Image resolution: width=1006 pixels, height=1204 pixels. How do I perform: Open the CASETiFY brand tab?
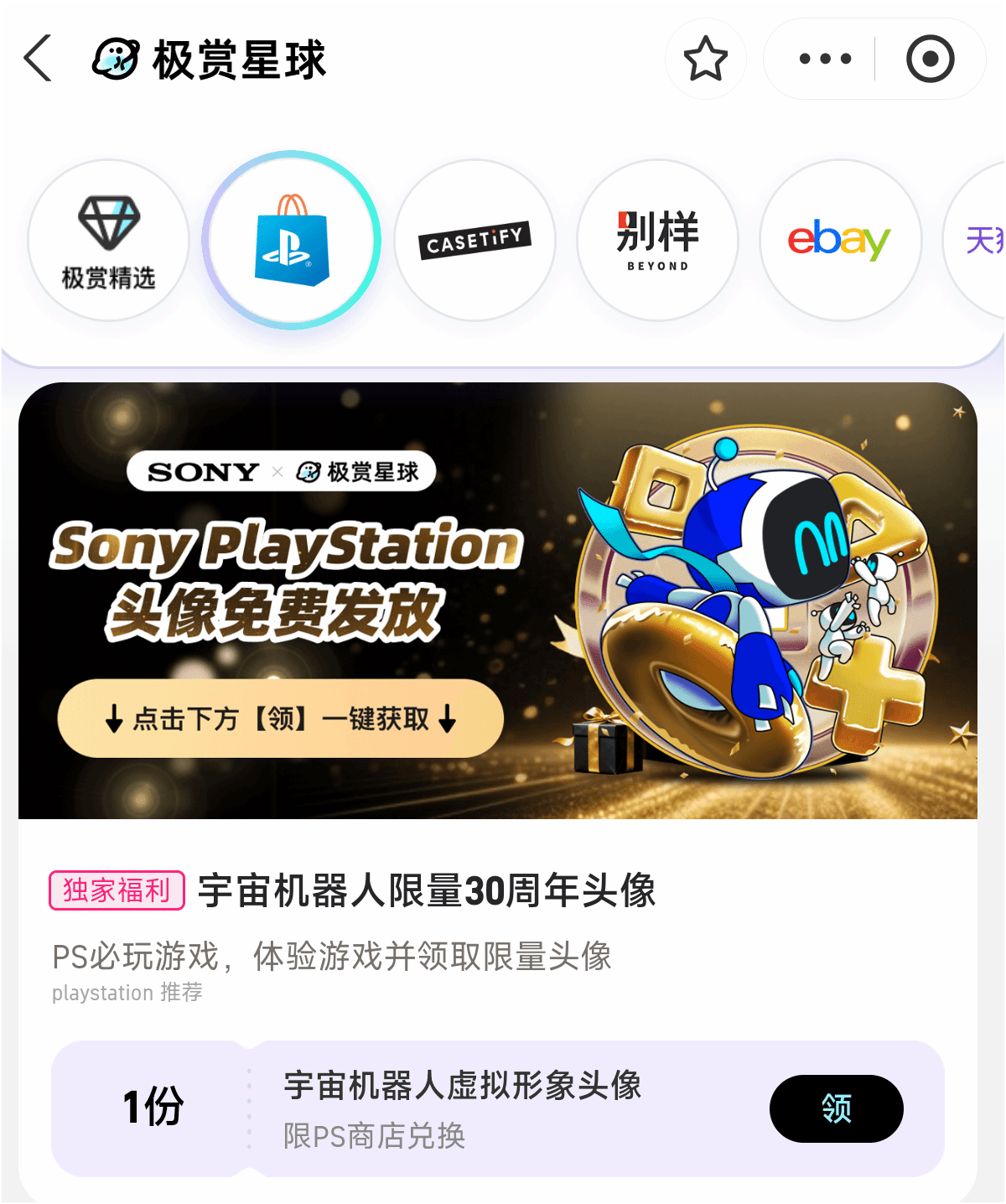pyautogui.click(x=474, y=241)
